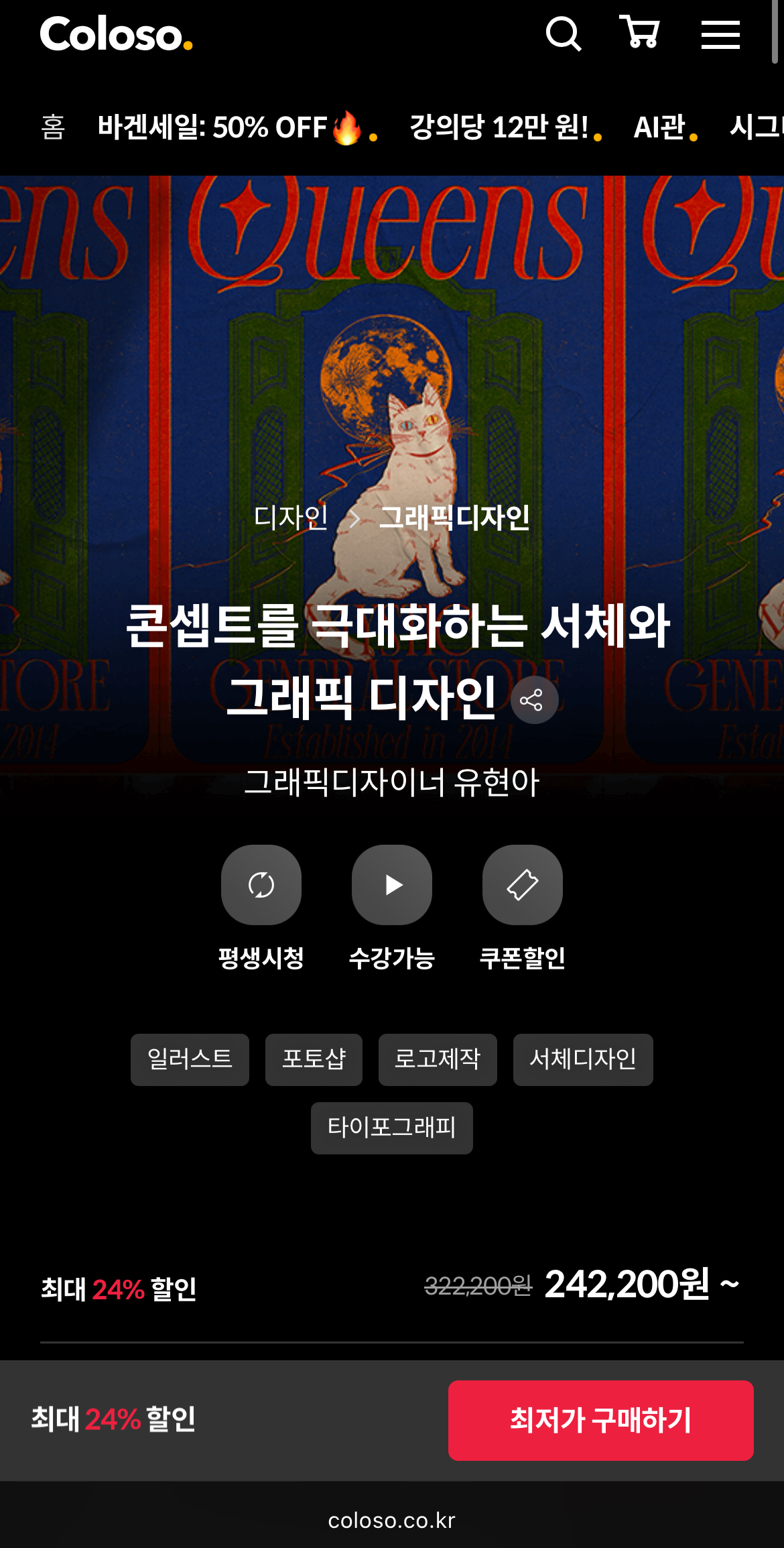Tap 최저가 구매하기 to buy
The image size is (784, 1548).
(600, 1420)
